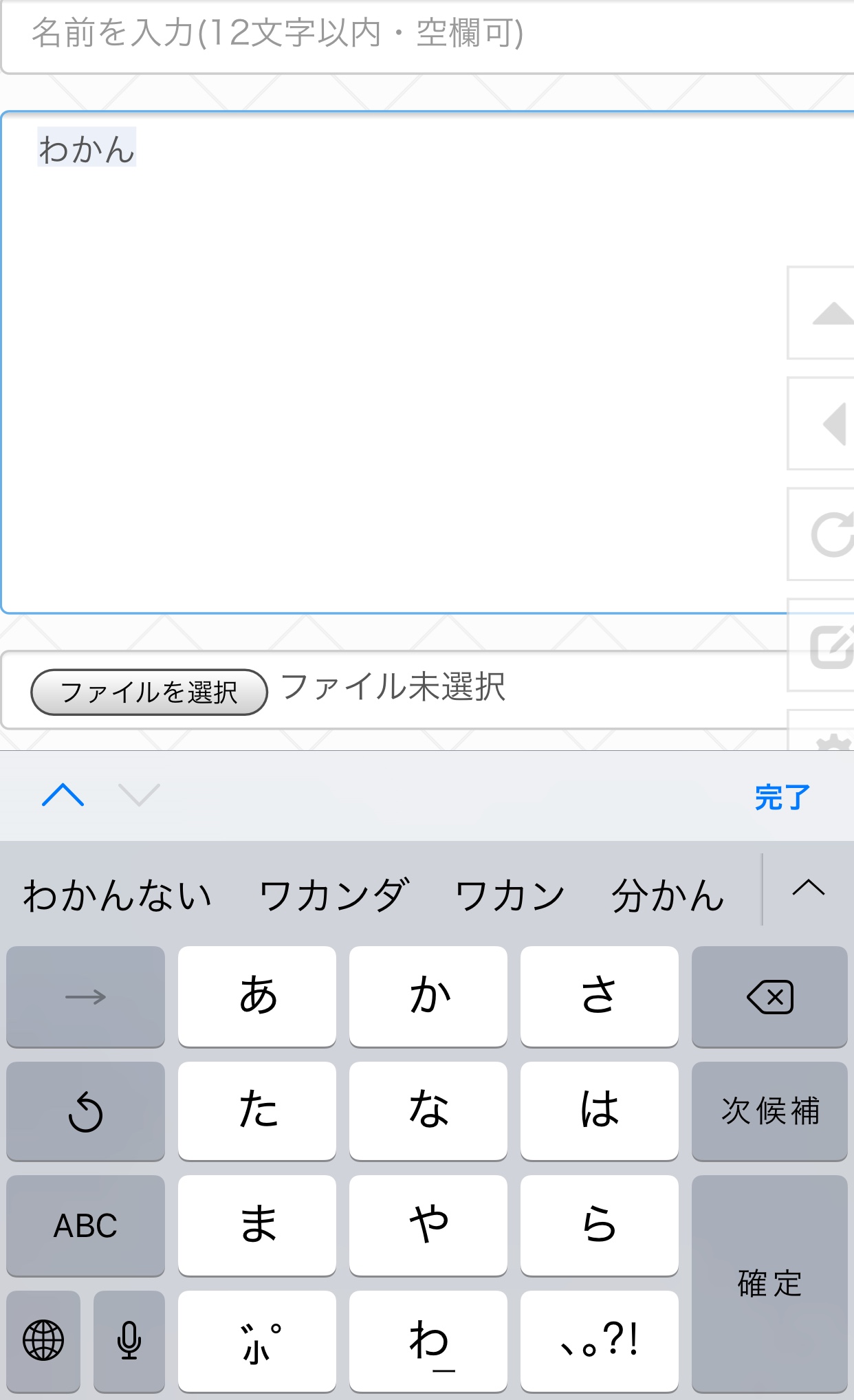Choose the ワカンダ candidate
Viewport: 854px width, 1400px height.
click(334, 896)
